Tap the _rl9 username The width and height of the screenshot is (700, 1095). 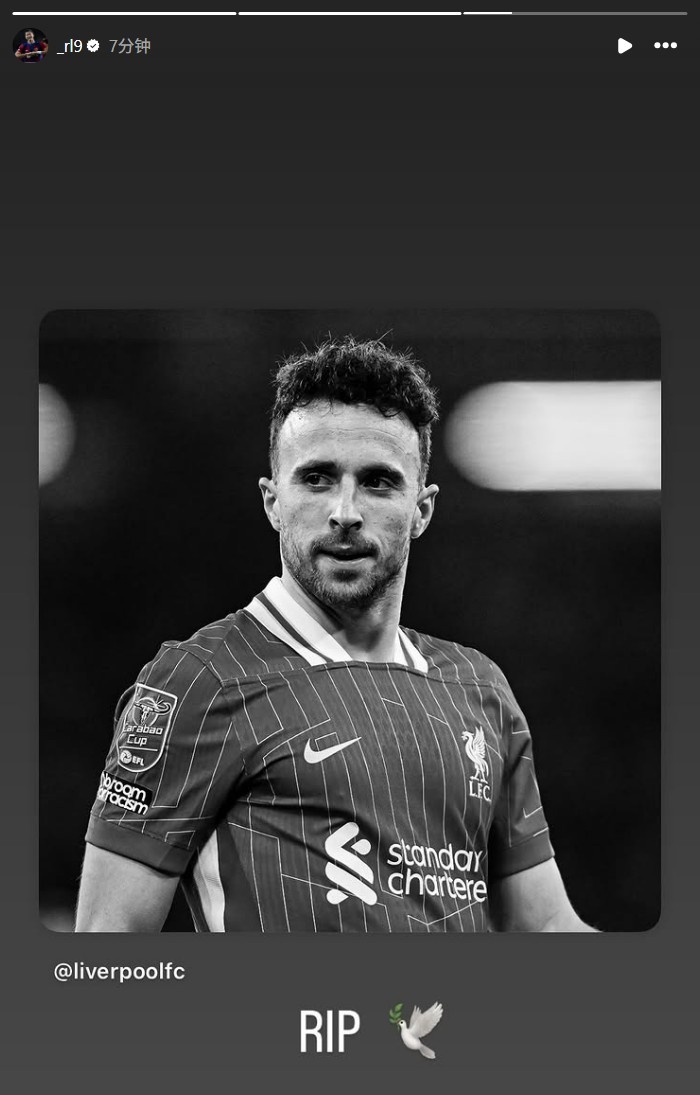coord(69,46)
